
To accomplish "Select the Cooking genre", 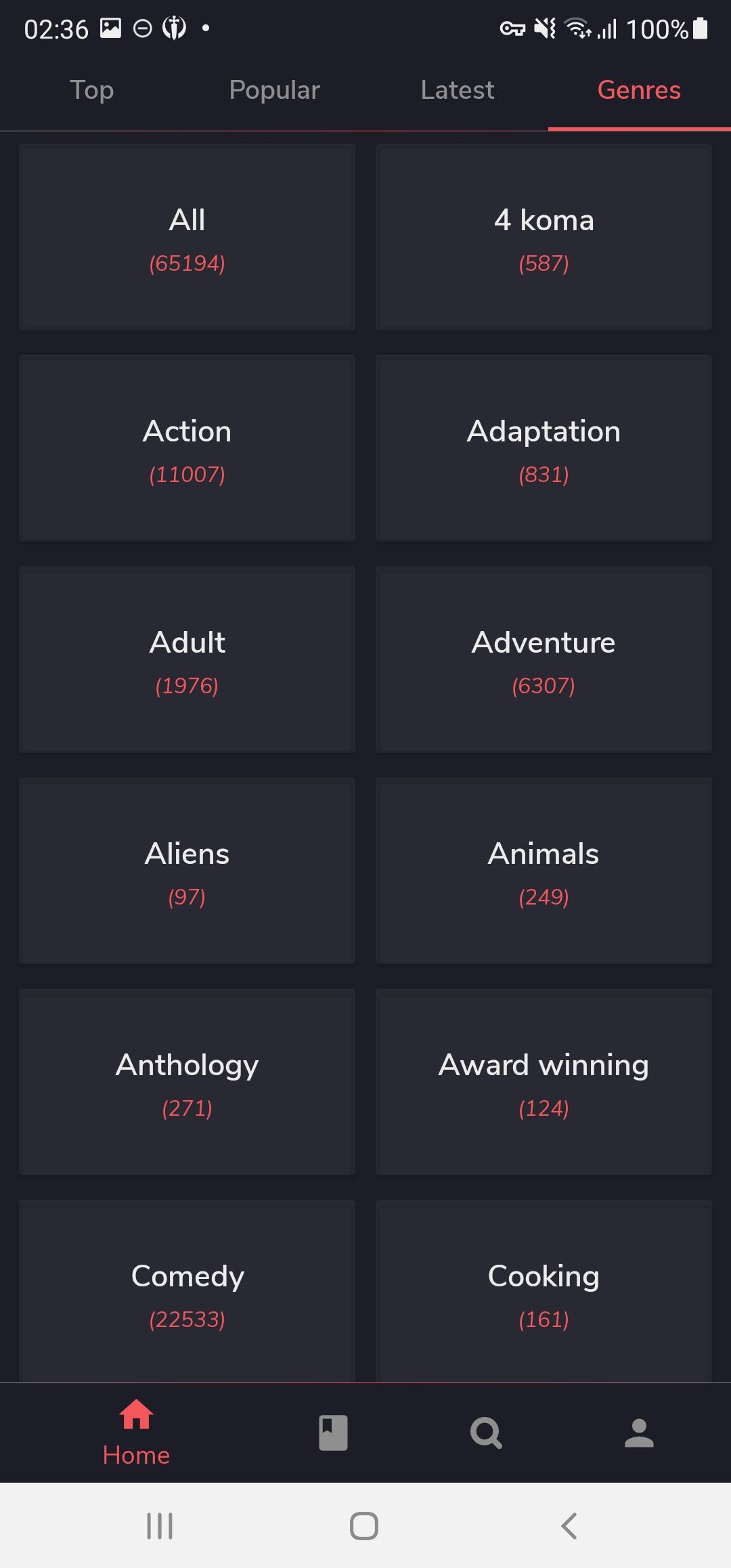I will [544, 1292].
